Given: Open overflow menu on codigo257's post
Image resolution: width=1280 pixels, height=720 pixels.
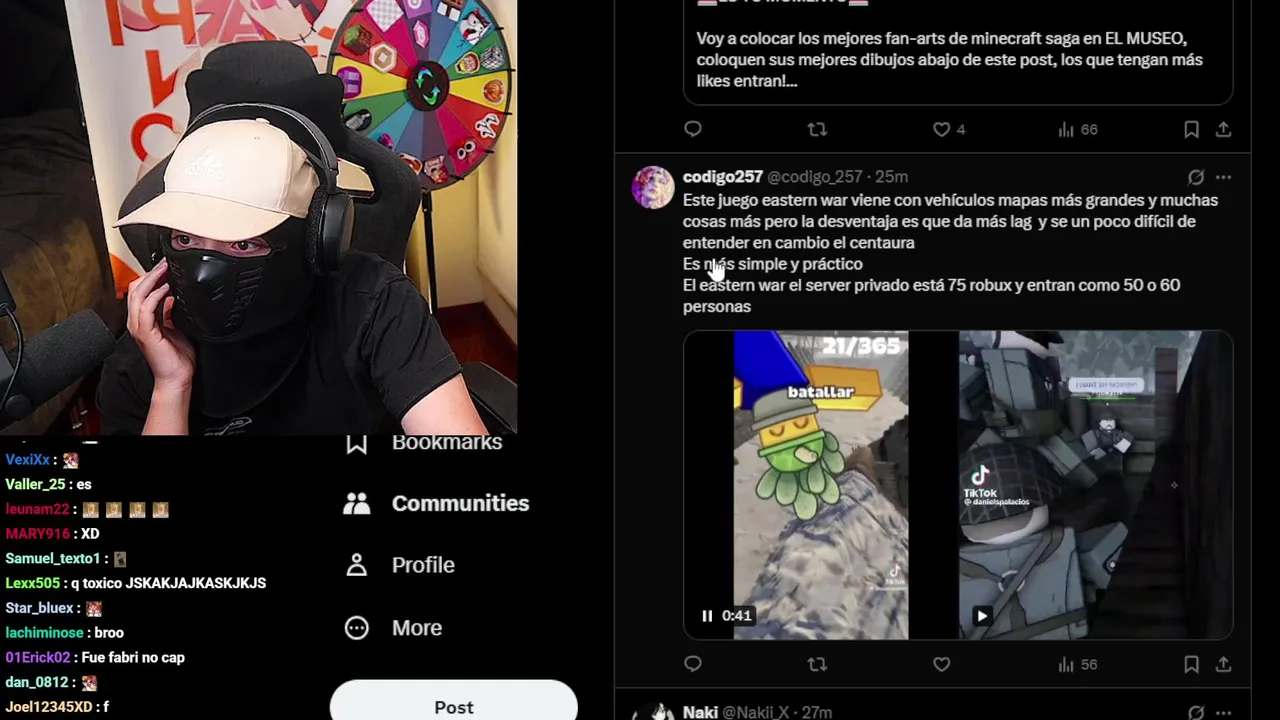Looking at the screenshot, I should tap(1223, 177).
